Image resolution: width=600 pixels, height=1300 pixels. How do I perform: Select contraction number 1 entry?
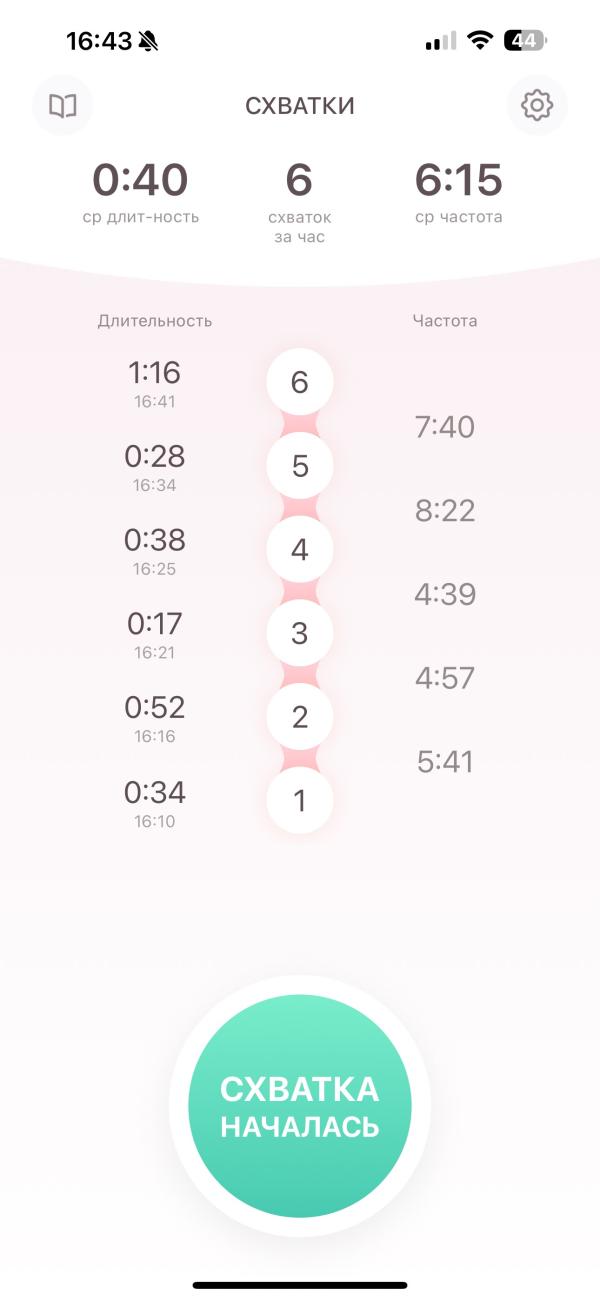(300, 801)
